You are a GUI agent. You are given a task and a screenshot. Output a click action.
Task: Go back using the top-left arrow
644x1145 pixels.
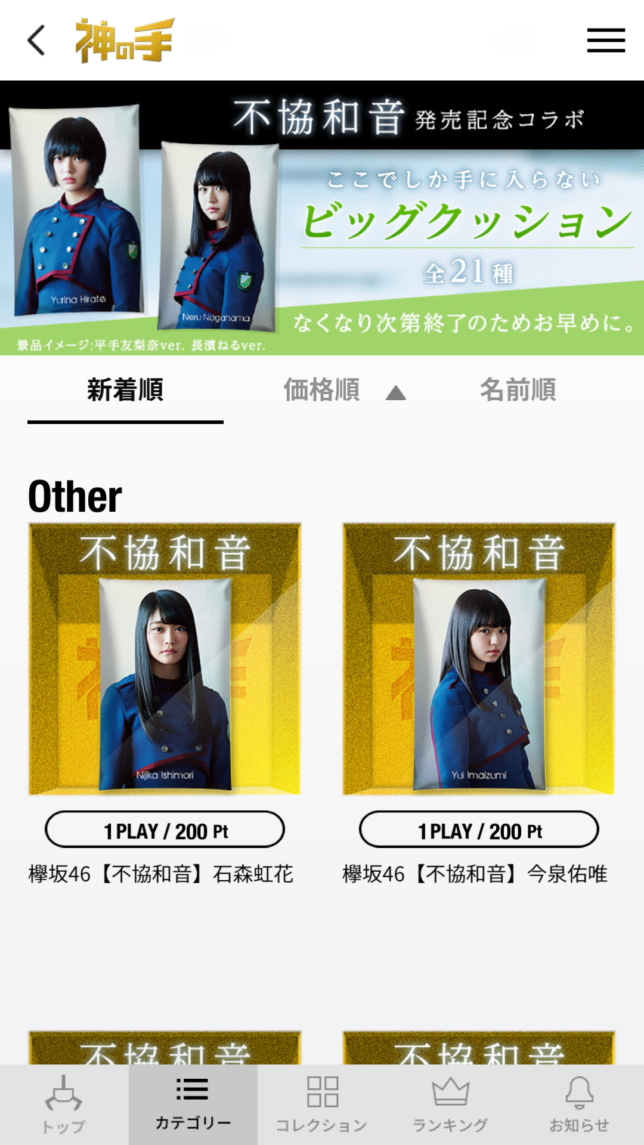click(x=37, y=40)
